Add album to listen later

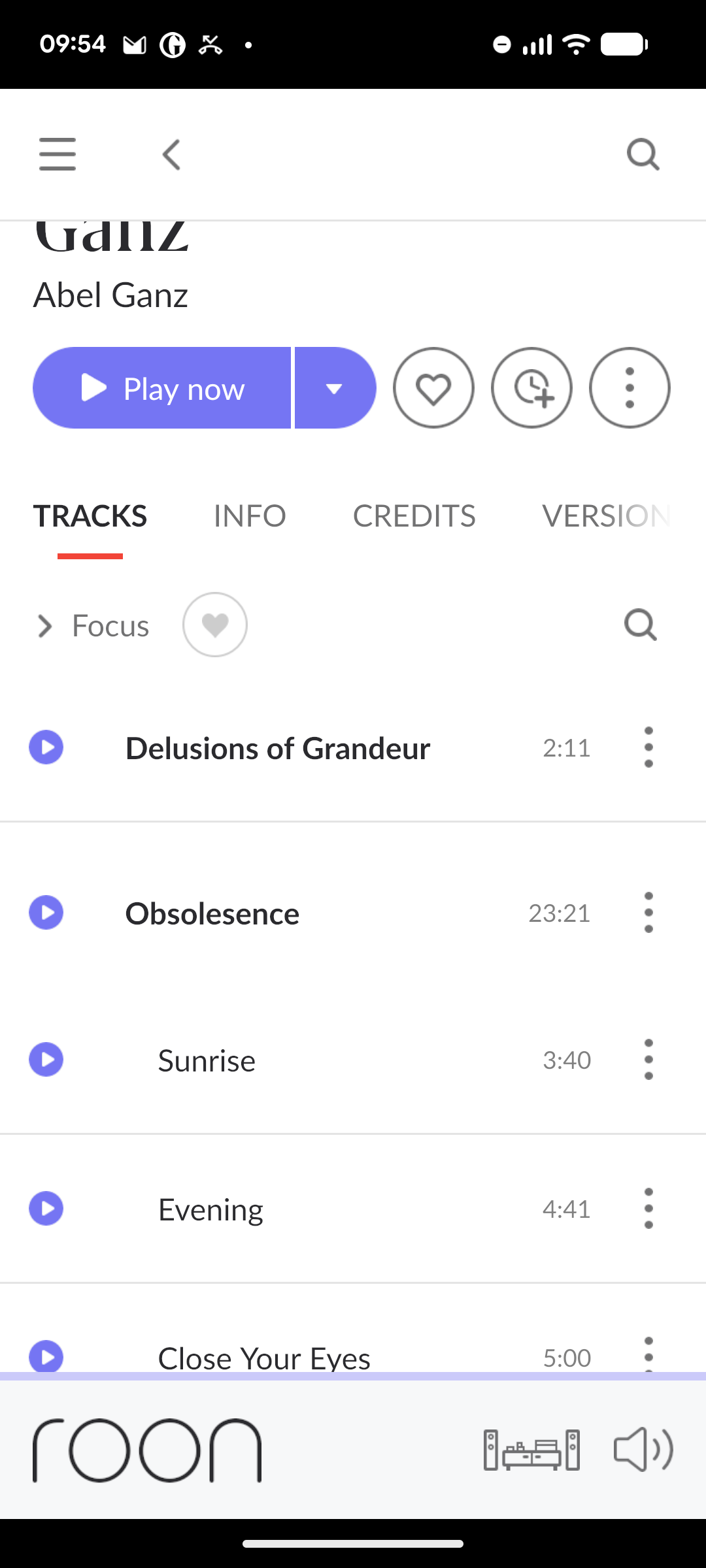[x=531, y=388]
